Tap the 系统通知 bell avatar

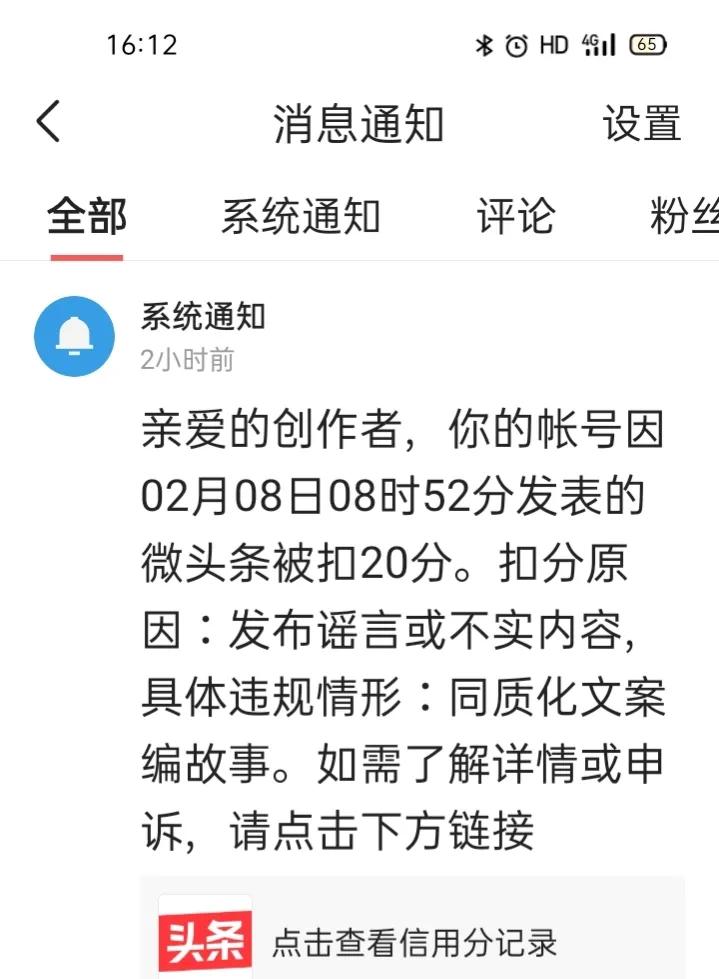74,336
